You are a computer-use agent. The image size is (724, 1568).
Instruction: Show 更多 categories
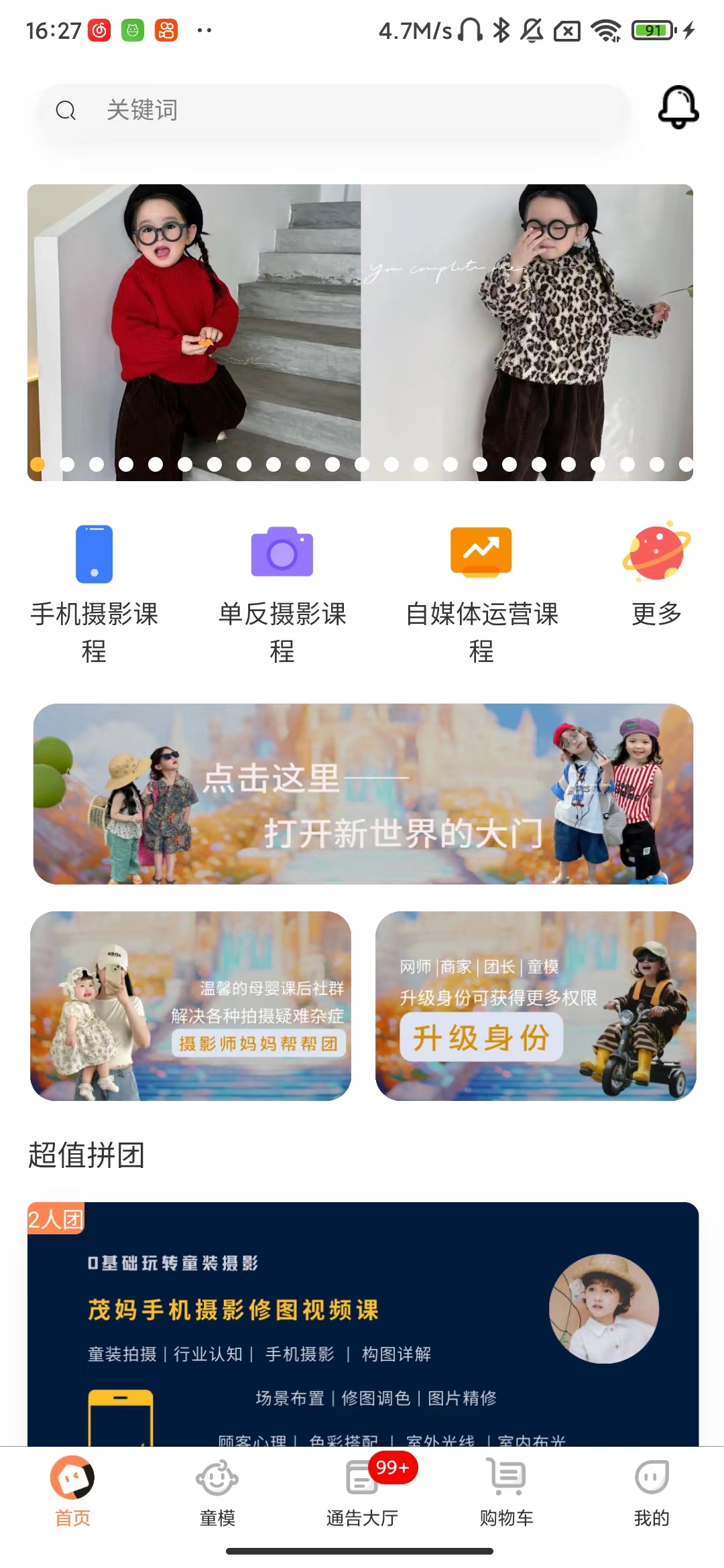(x=656, y=575)
